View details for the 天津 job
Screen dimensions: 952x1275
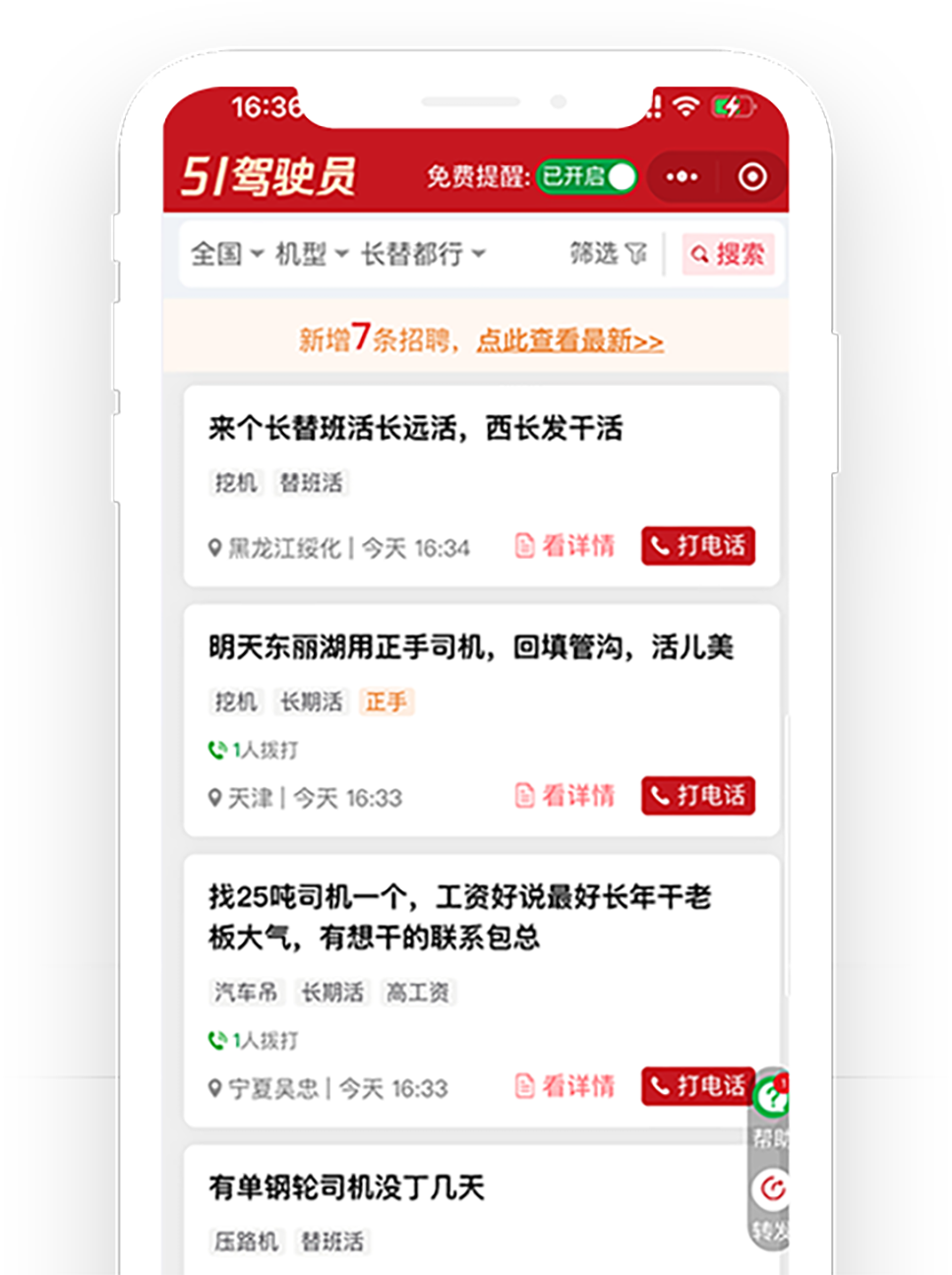click(x=565, y=796)
